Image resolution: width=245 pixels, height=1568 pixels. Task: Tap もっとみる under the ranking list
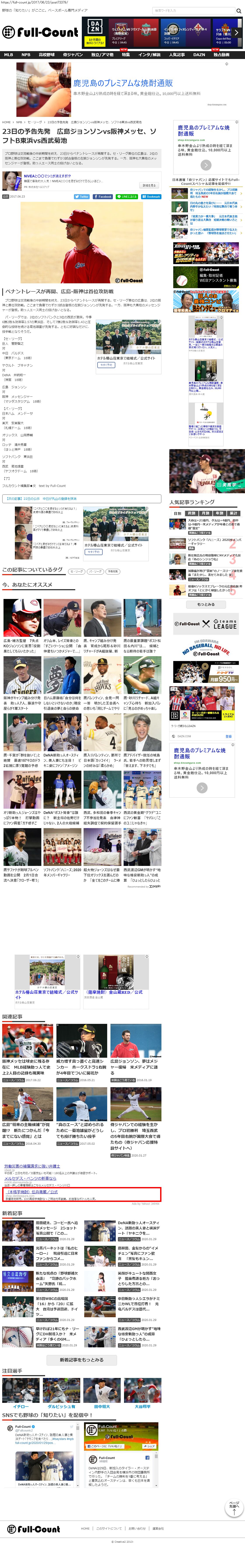coord(206,604)
